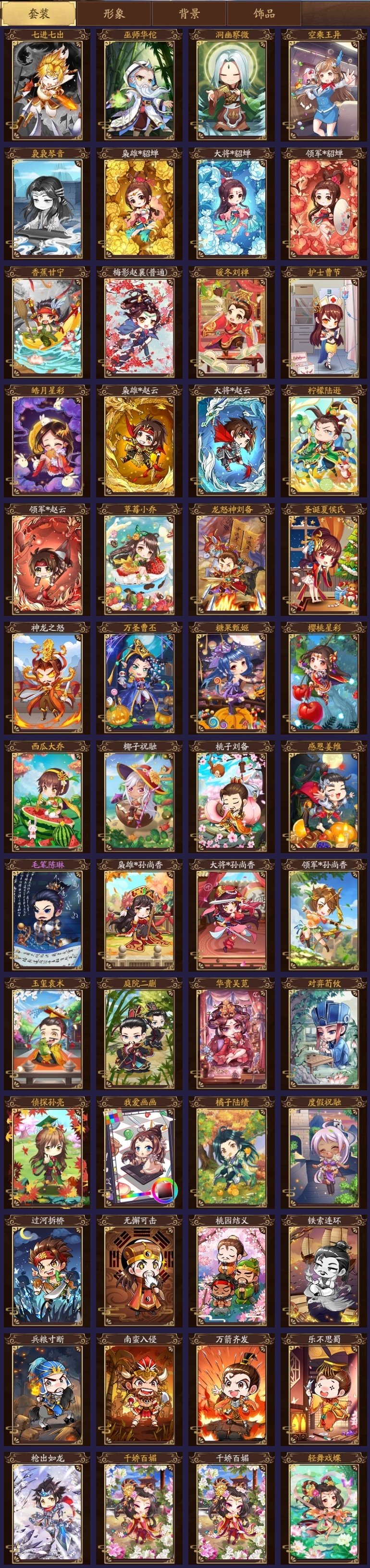Switch to the 形象 tab
The height and width of the screenshot is (1568, 370).
pos(114,13)
